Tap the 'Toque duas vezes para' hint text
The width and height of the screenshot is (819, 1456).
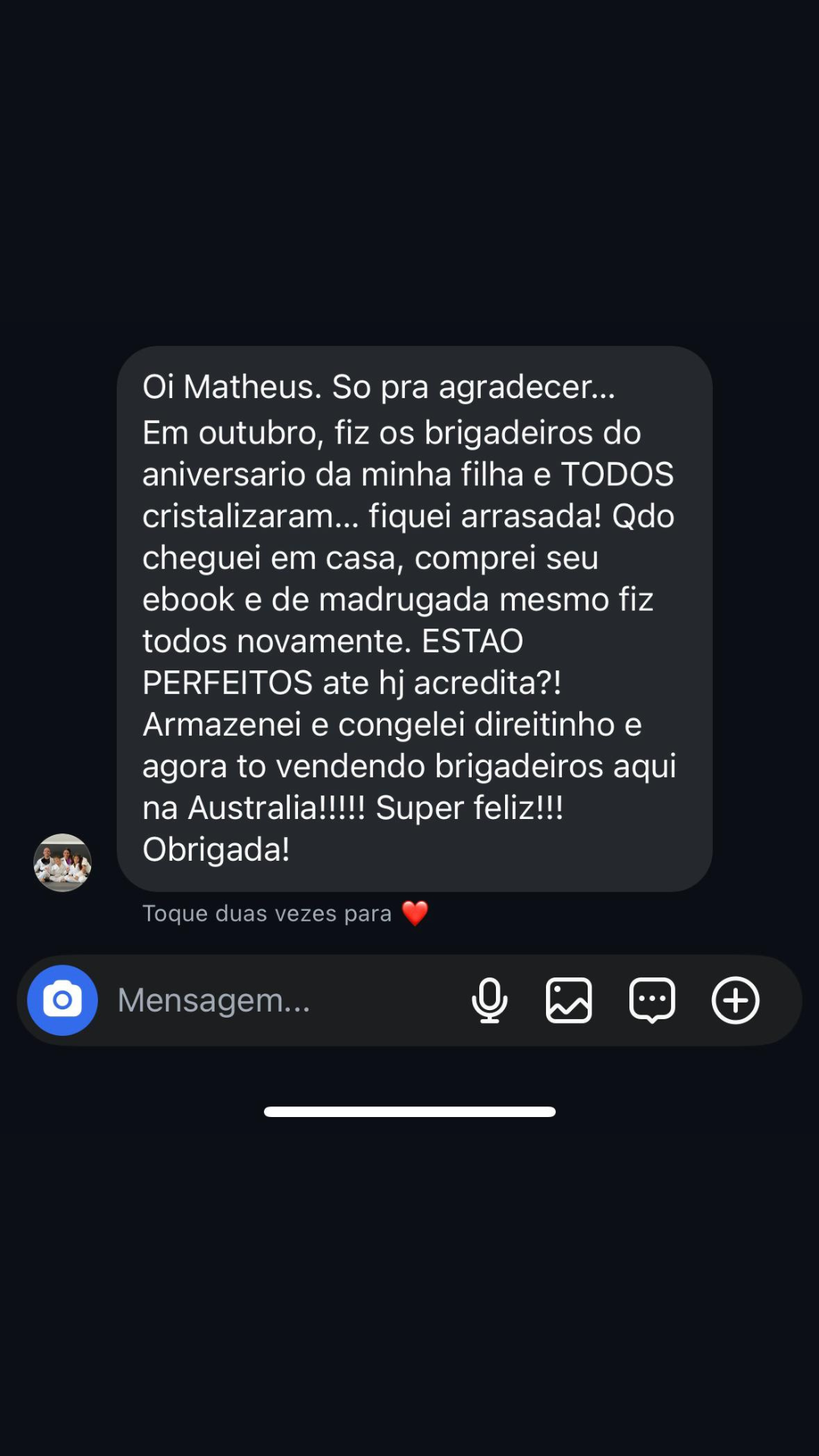[x=265, y=913]
